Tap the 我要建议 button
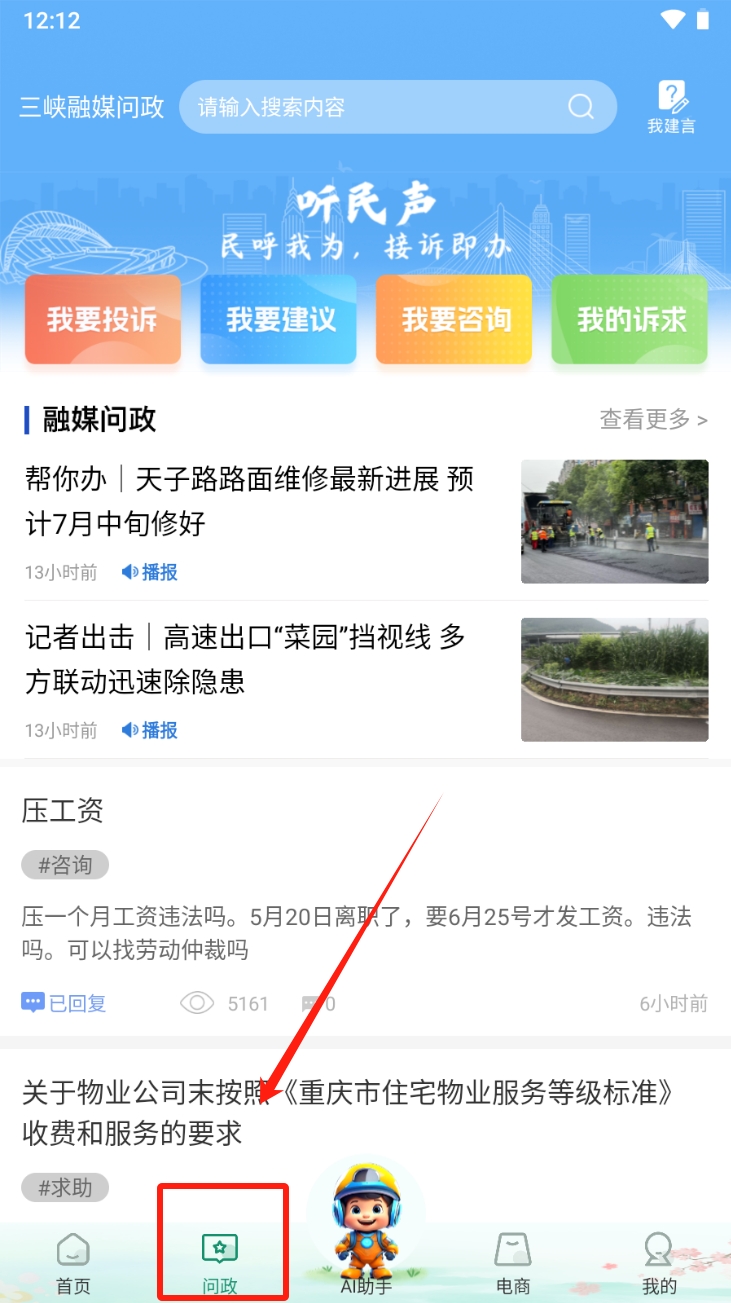731x1303 pixels. click(x=278, y=320)
